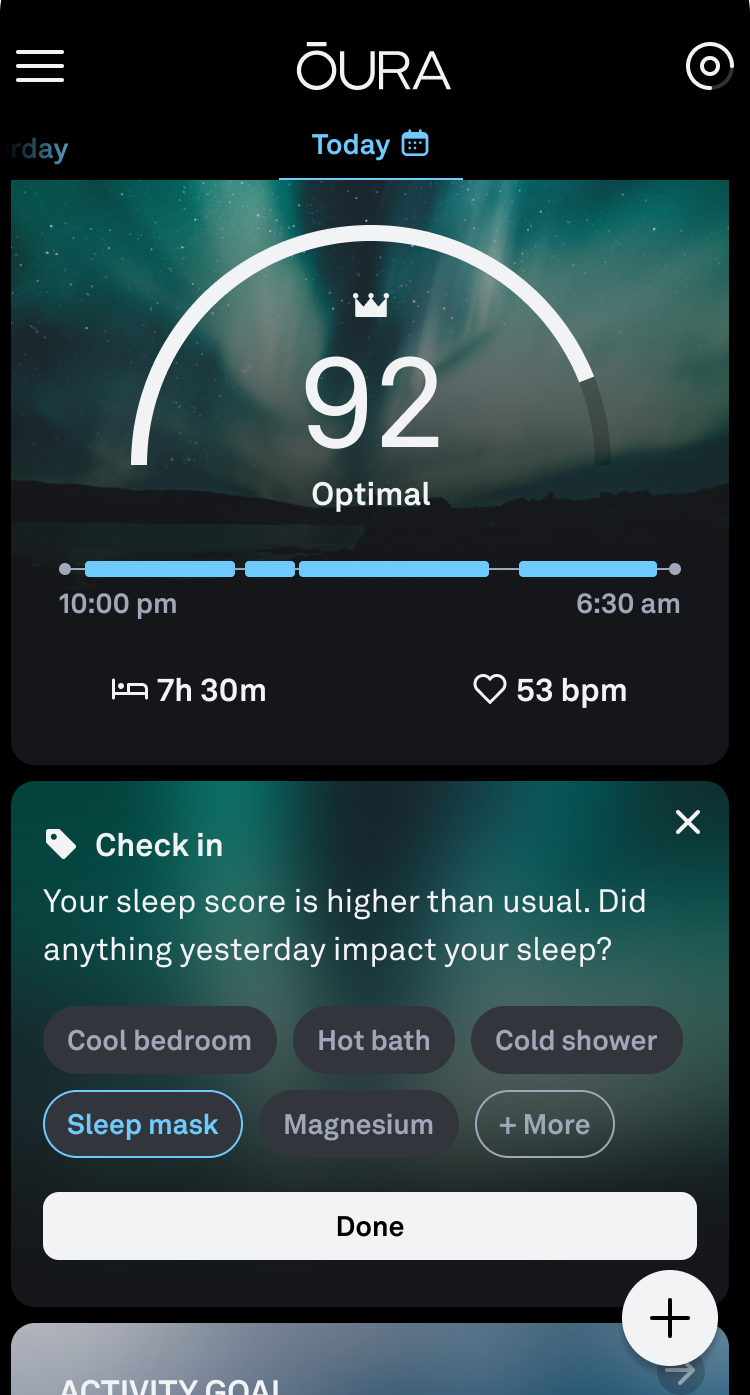Go to the Yesterday tab
750x1395 pixels.
pyautogui.click(x=36, y=148)
